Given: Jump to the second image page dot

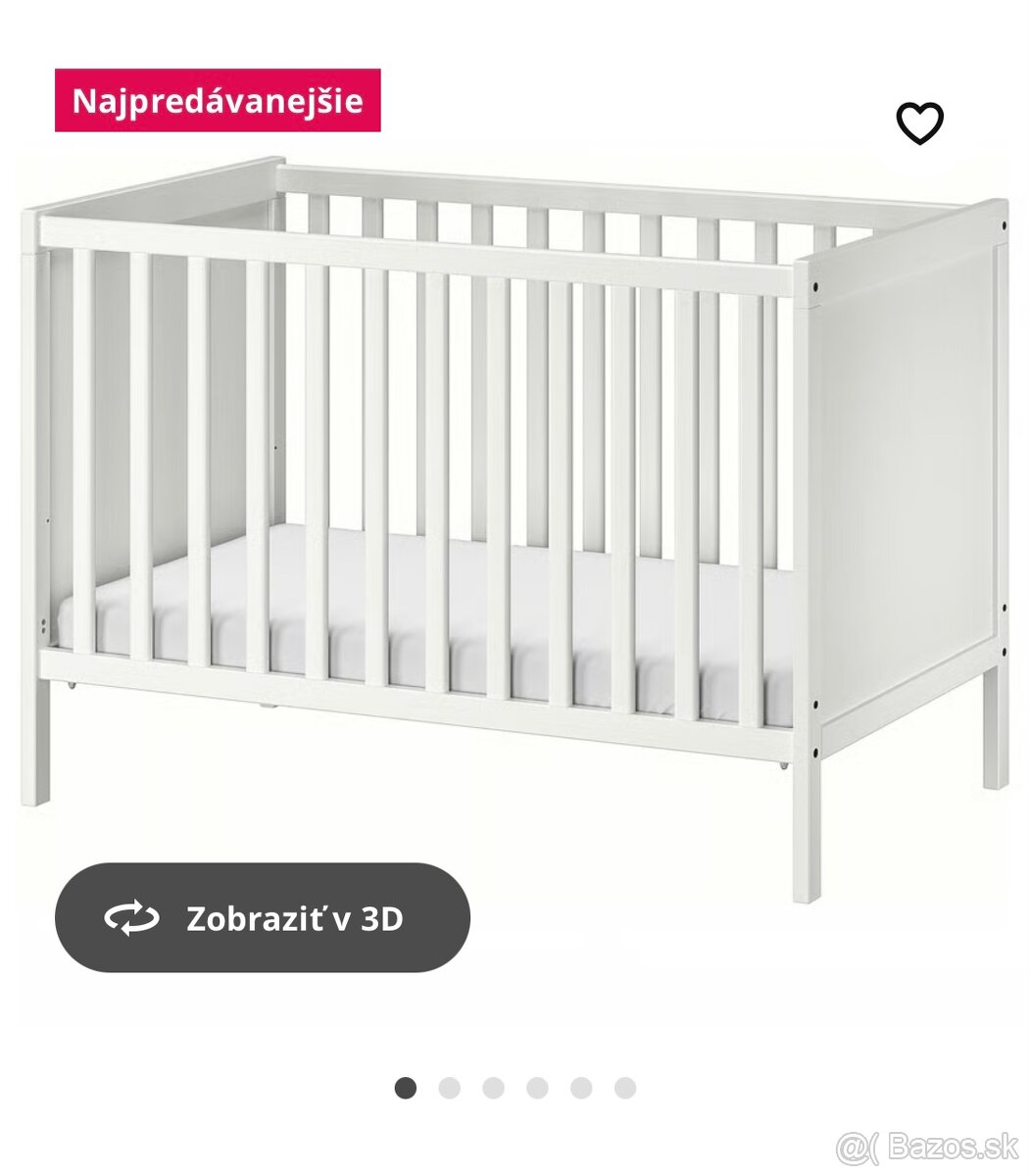Looking at the screenshot, I should tap(449, 1088).
